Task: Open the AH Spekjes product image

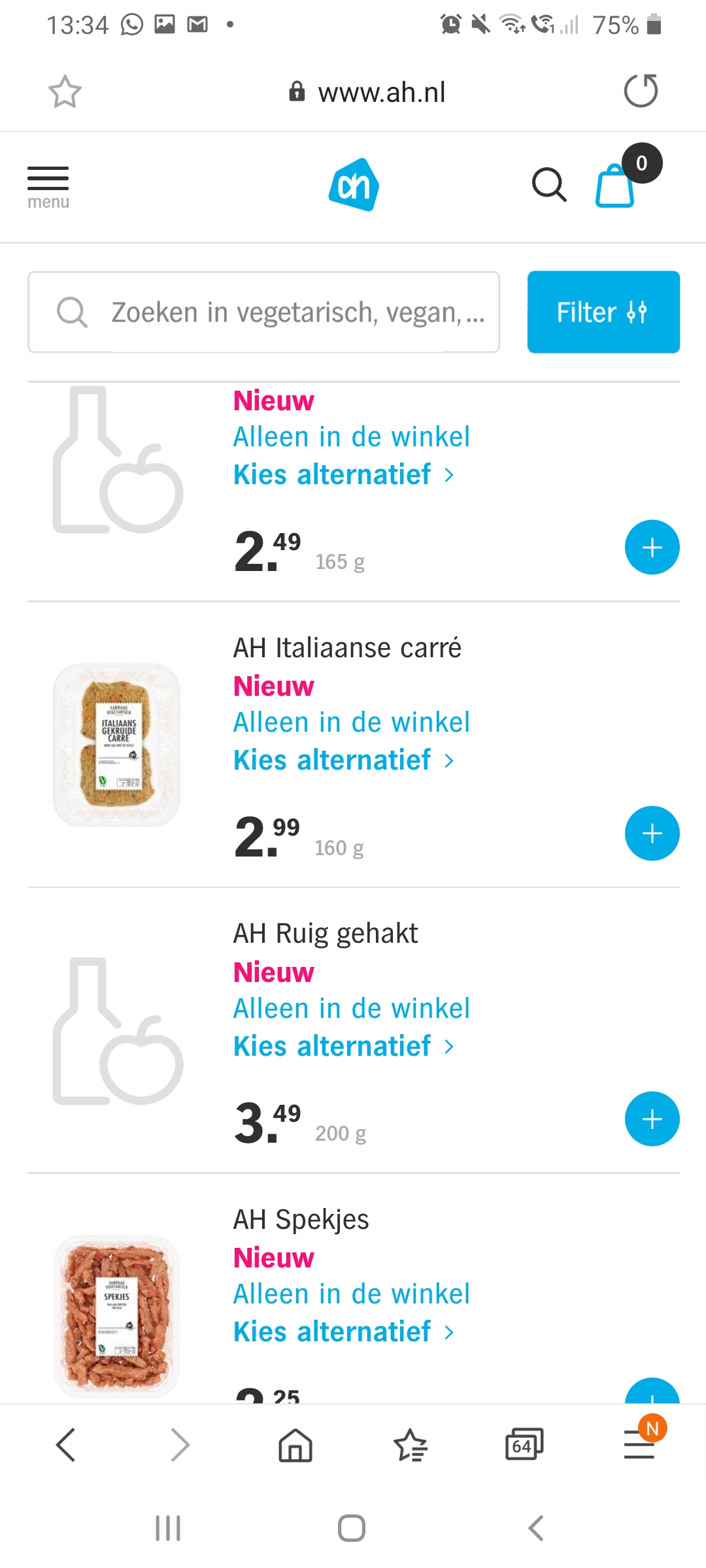Action: tap(117, 1316)
